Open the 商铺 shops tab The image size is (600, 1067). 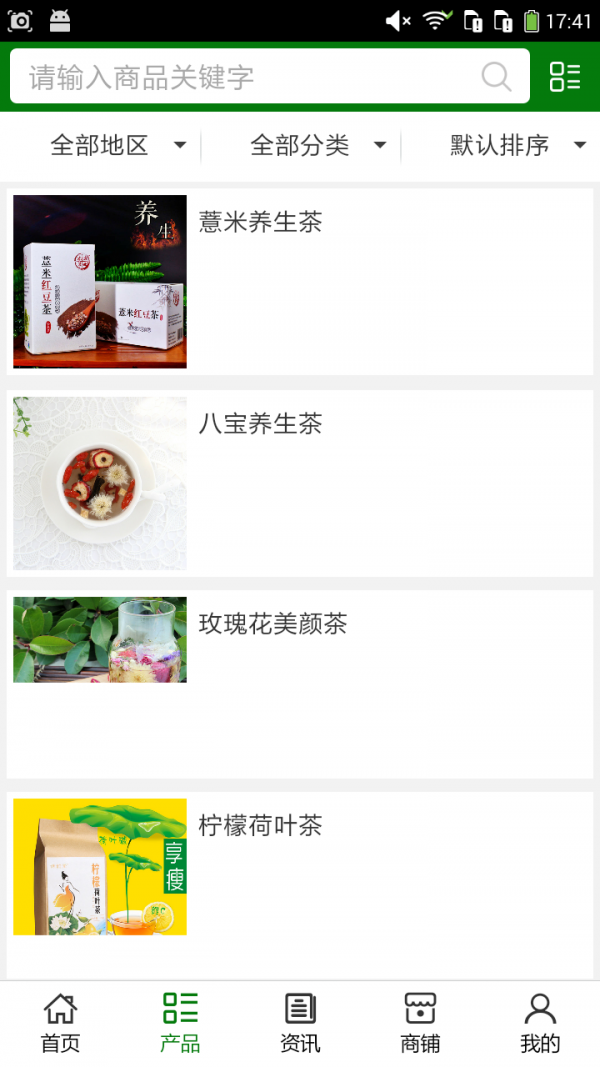(x=420, y=1023)
